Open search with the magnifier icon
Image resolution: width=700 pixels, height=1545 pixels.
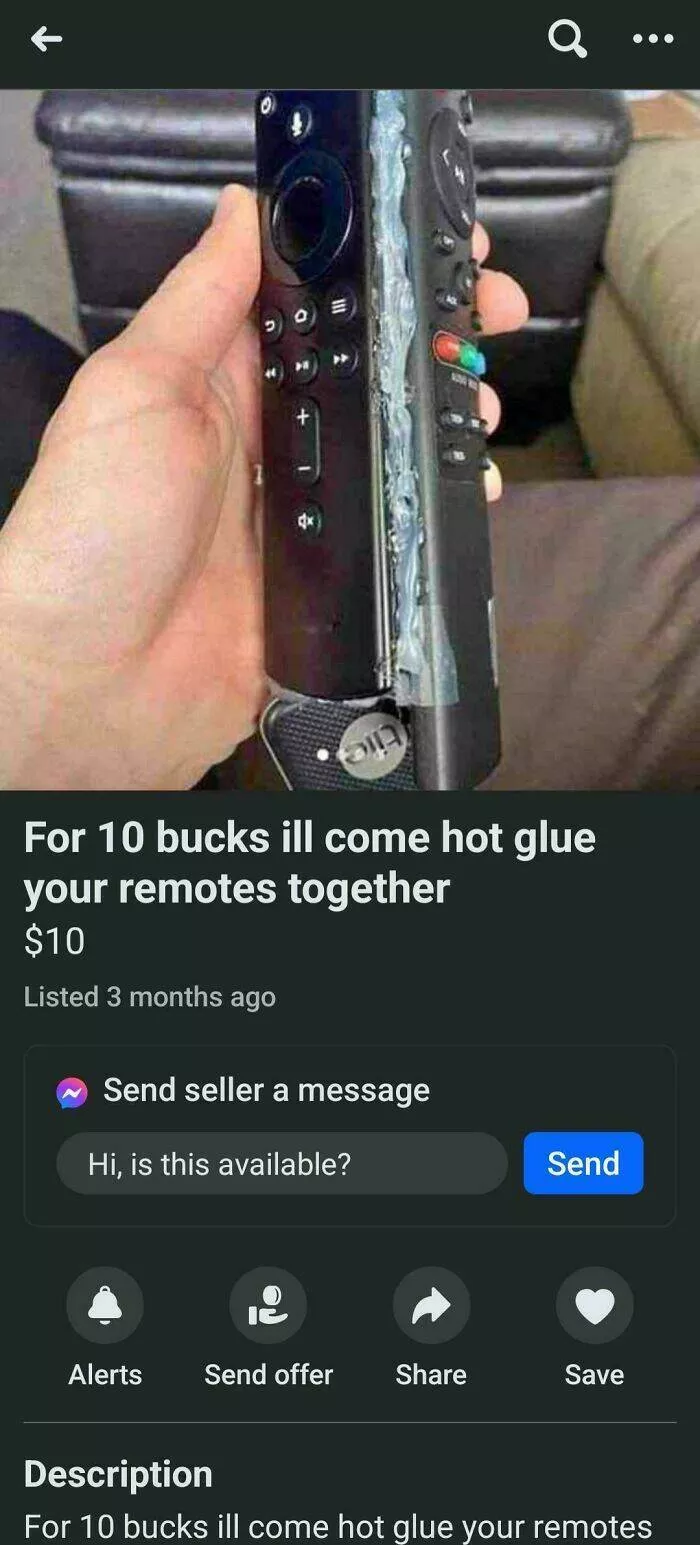567,39
